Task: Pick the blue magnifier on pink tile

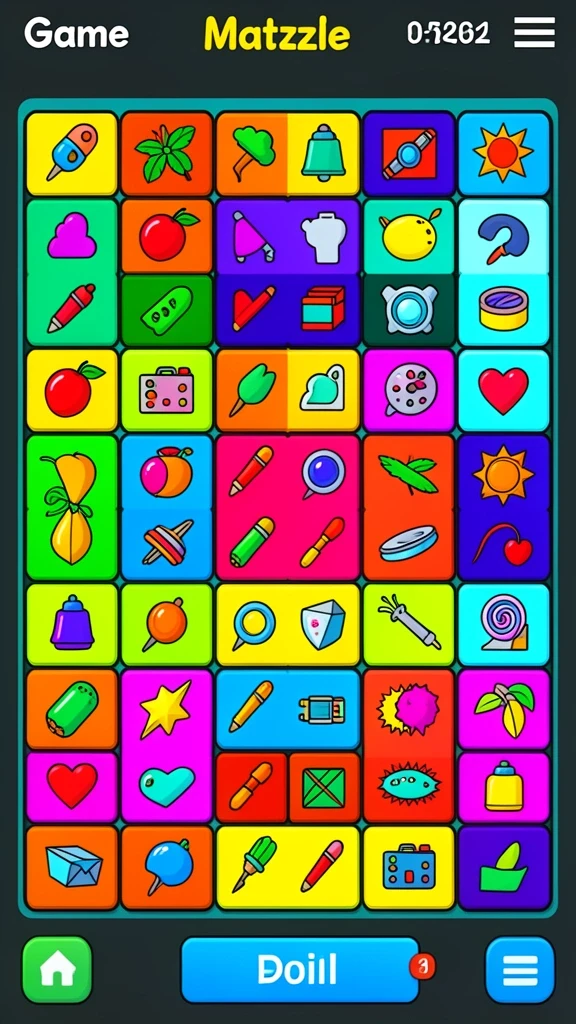Action: 323,473
